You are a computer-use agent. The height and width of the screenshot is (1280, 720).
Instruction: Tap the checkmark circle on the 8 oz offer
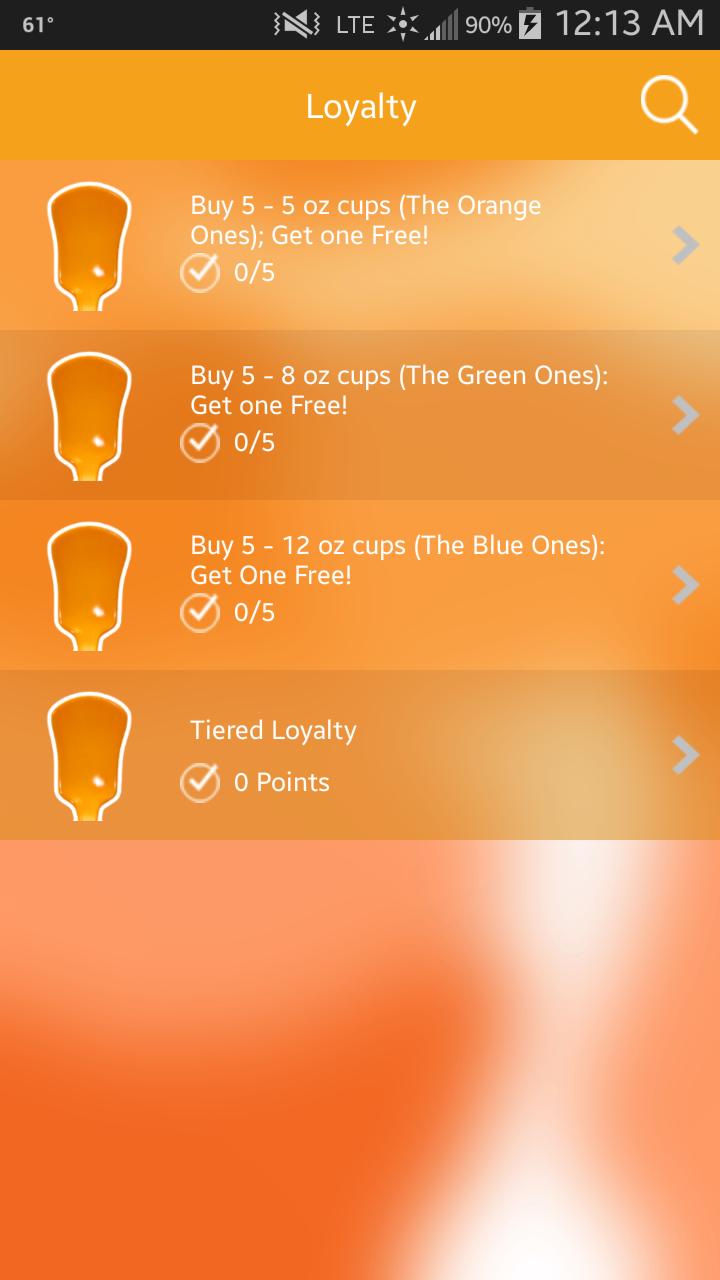[x=200, y=442]
